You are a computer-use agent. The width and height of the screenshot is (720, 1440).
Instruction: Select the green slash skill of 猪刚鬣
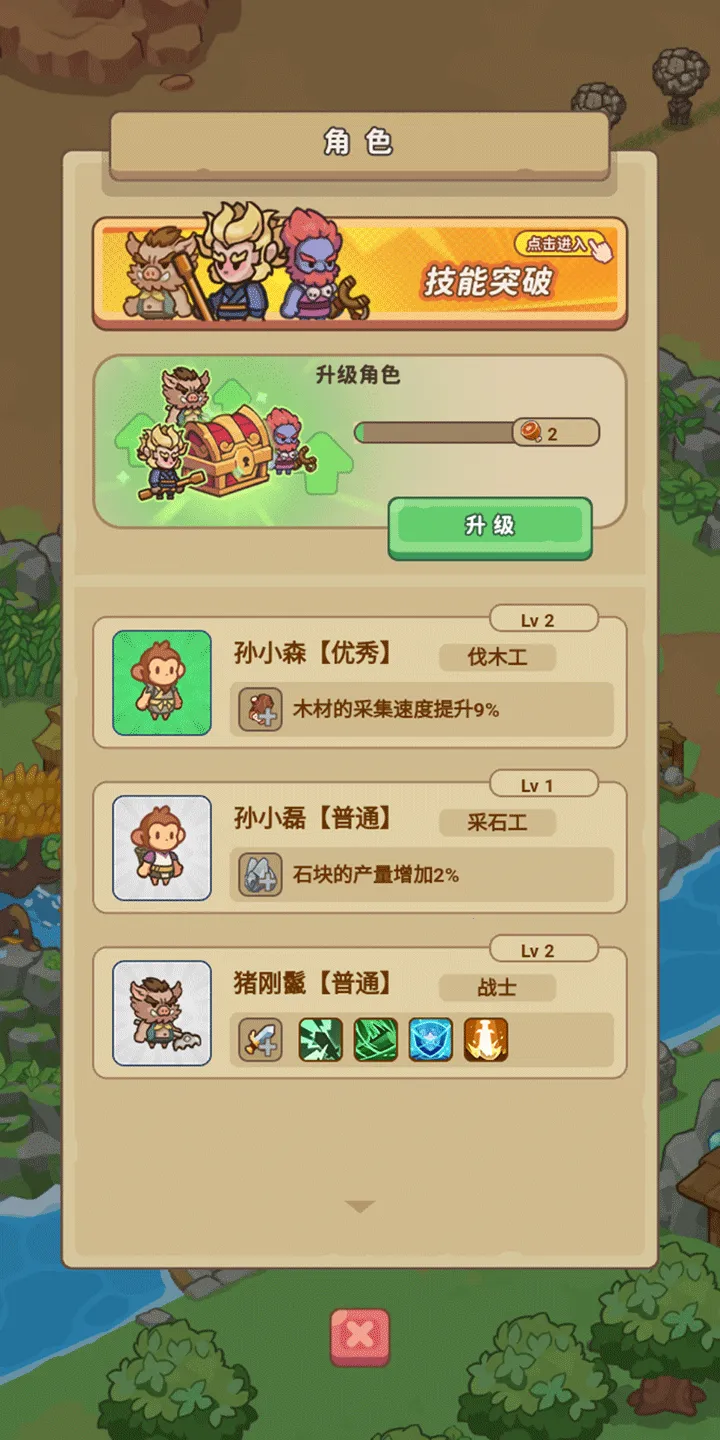(x=372, y=1039)
